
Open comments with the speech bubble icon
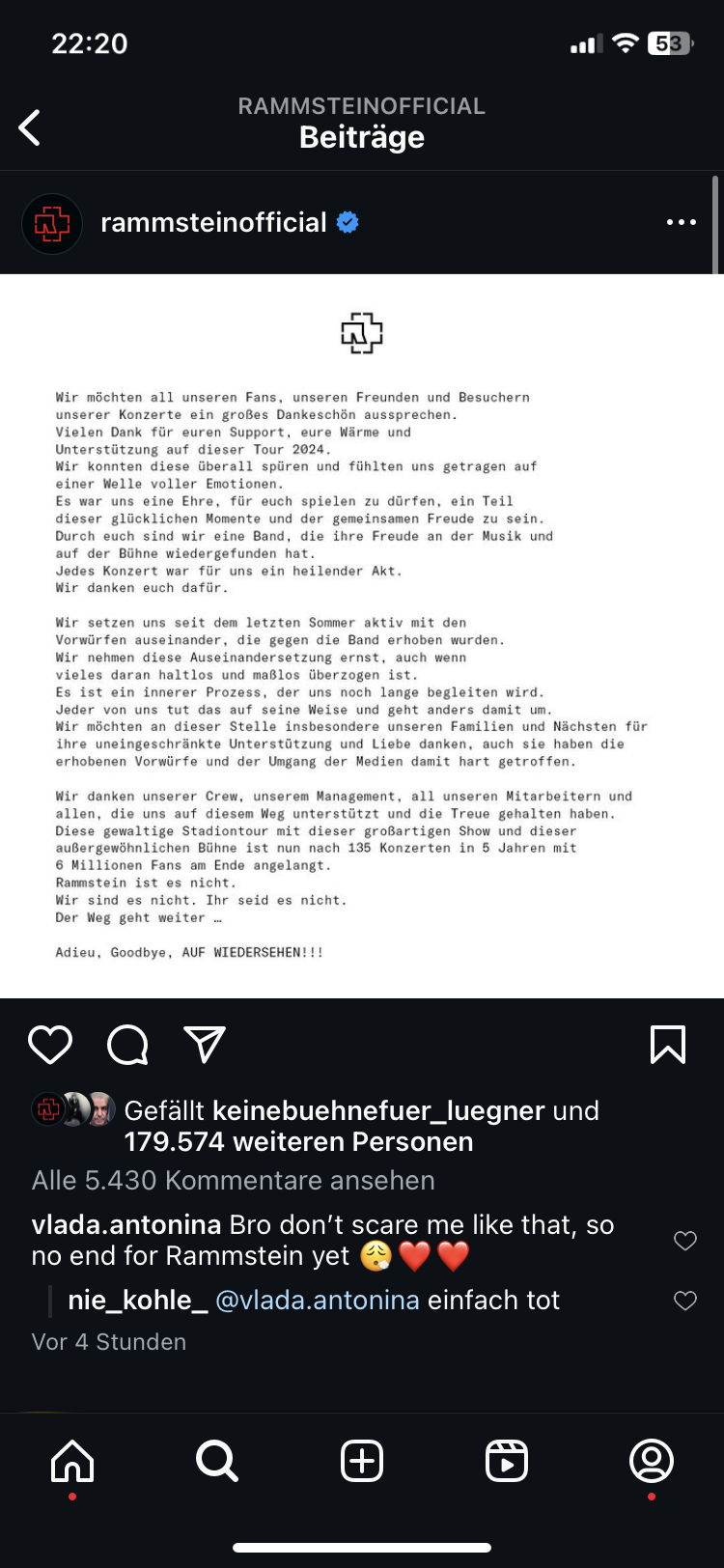tap(127, 1045)
